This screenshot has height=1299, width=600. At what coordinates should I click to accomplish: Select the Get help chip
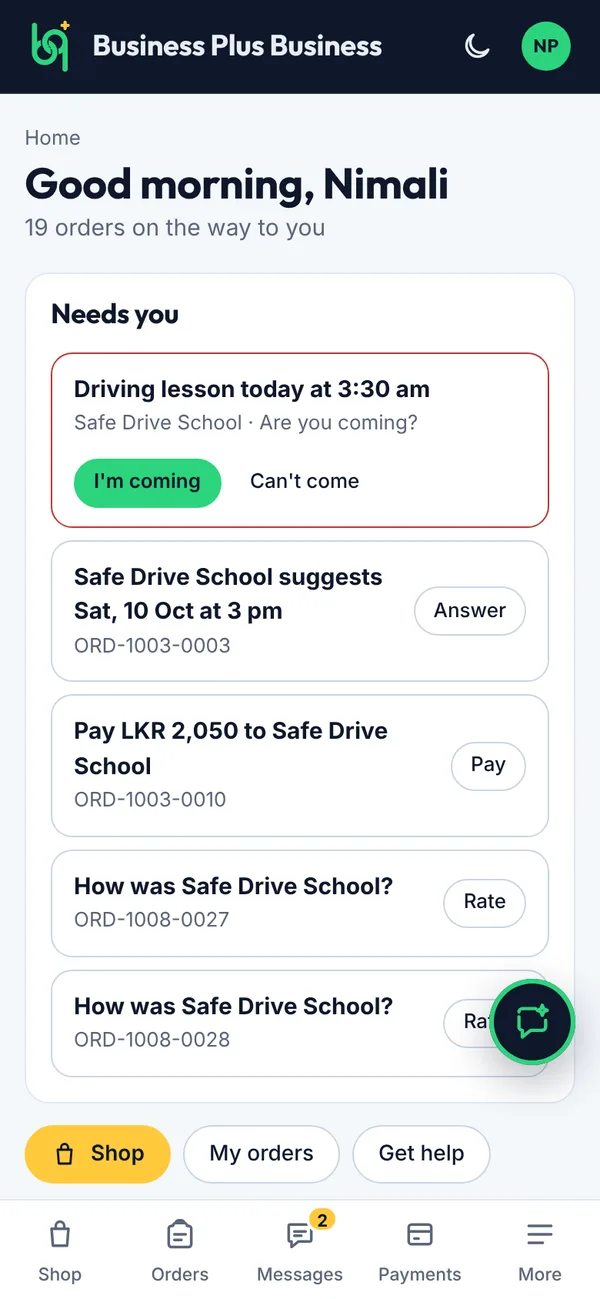pyautogui.click(x=421, y=1154)
